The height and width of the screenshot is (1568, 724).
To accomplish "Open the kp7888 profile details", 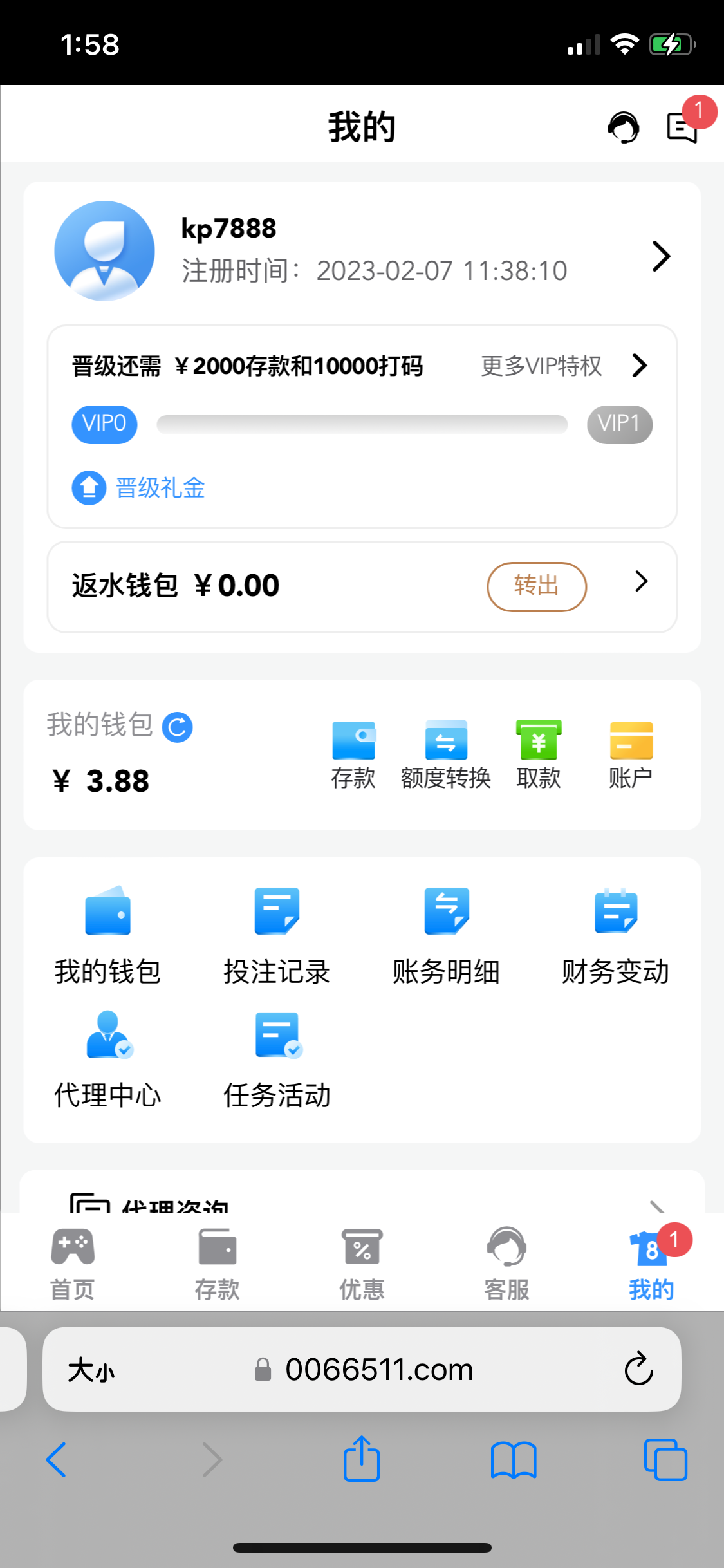I will (x=661, y=257).
